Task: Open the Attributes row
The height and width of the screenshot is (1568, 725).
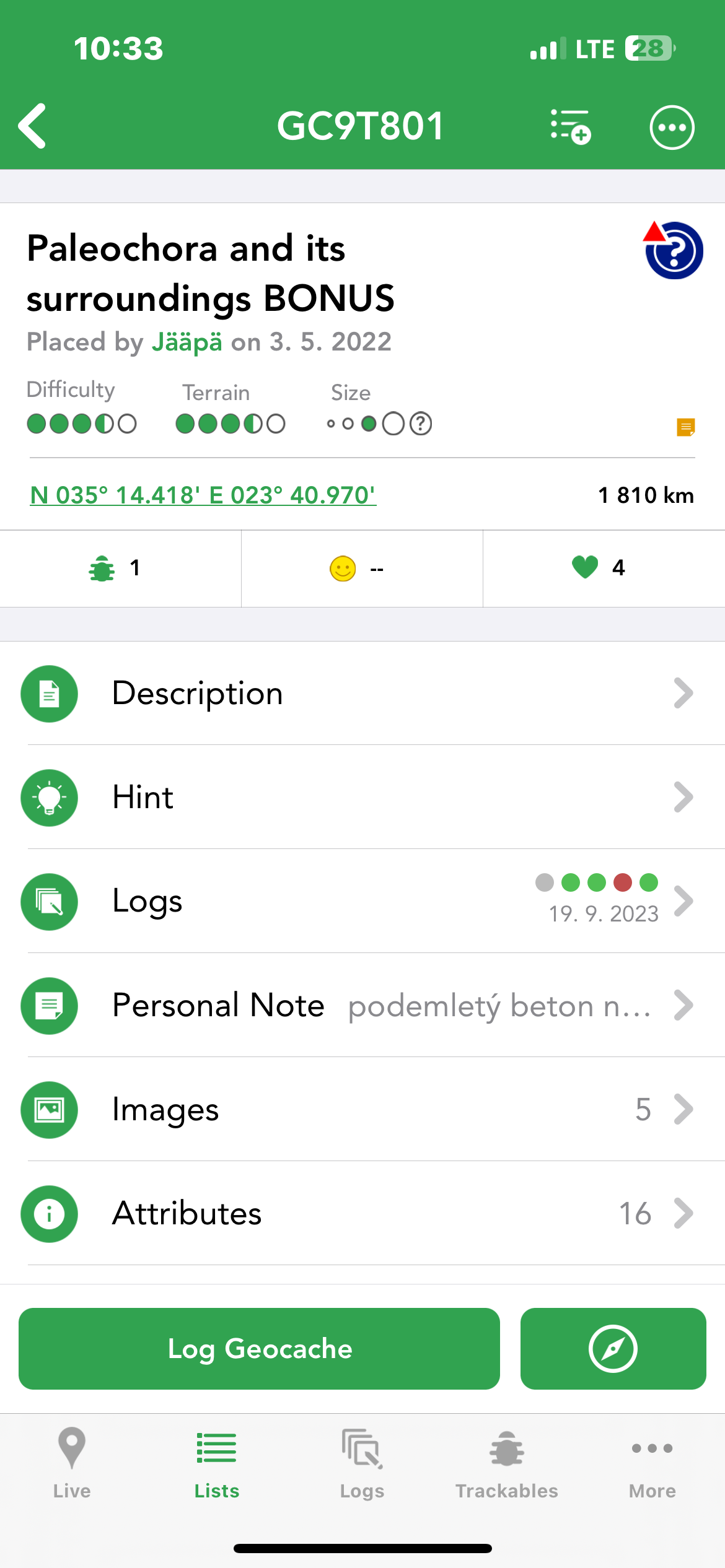Action: (x=362, y=1213)
